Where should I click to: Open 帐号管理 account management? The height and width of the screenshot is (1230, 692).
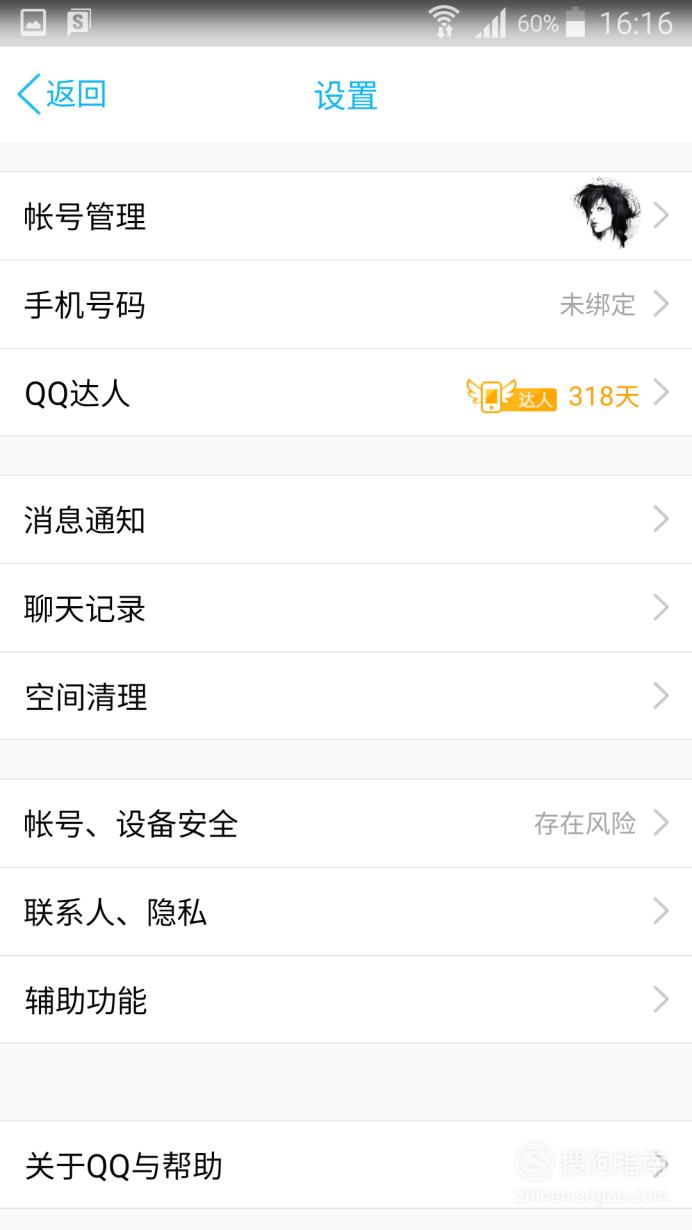[346, 216]
